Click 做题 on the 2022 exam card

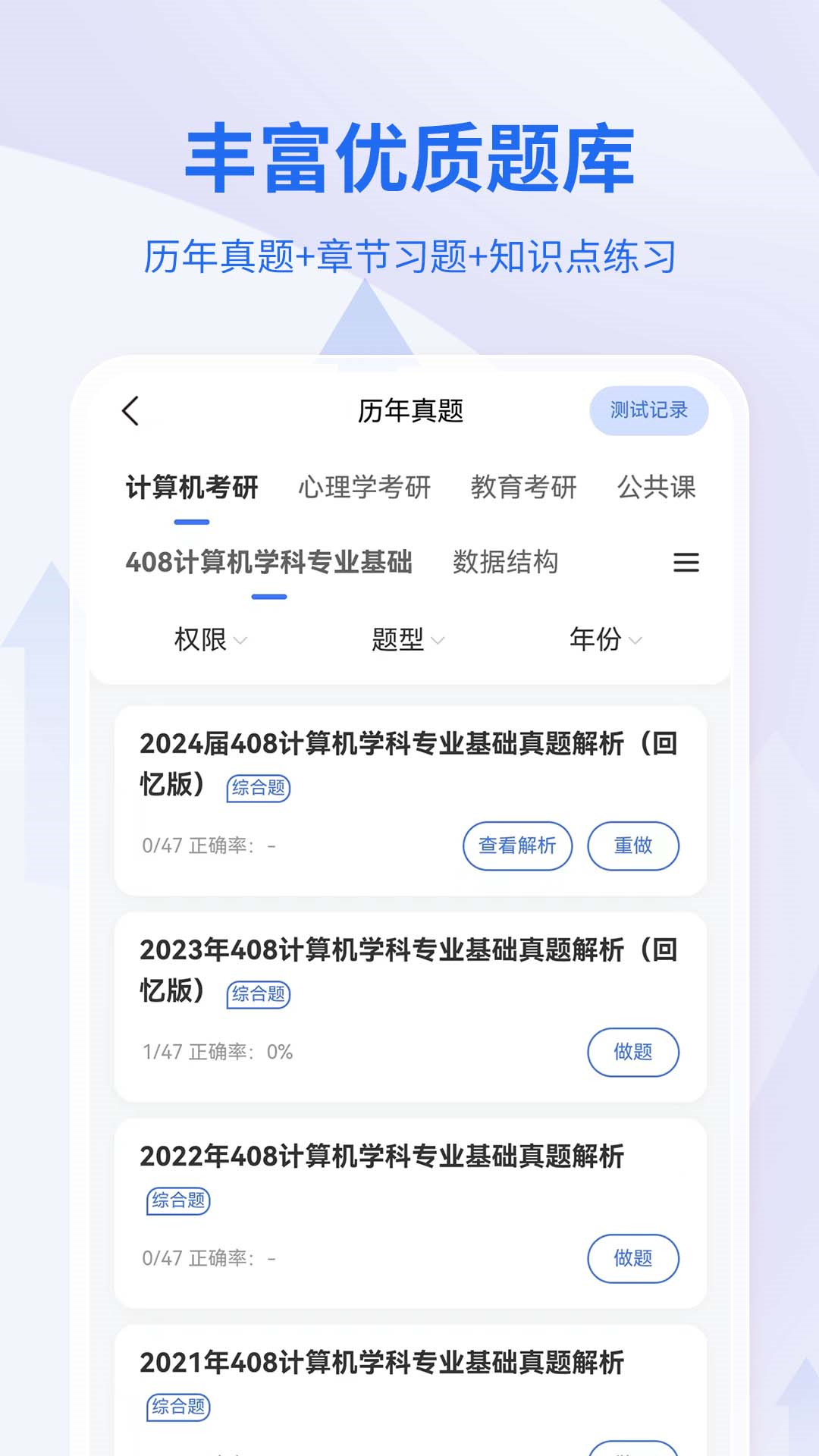(x=635, y=1259)
